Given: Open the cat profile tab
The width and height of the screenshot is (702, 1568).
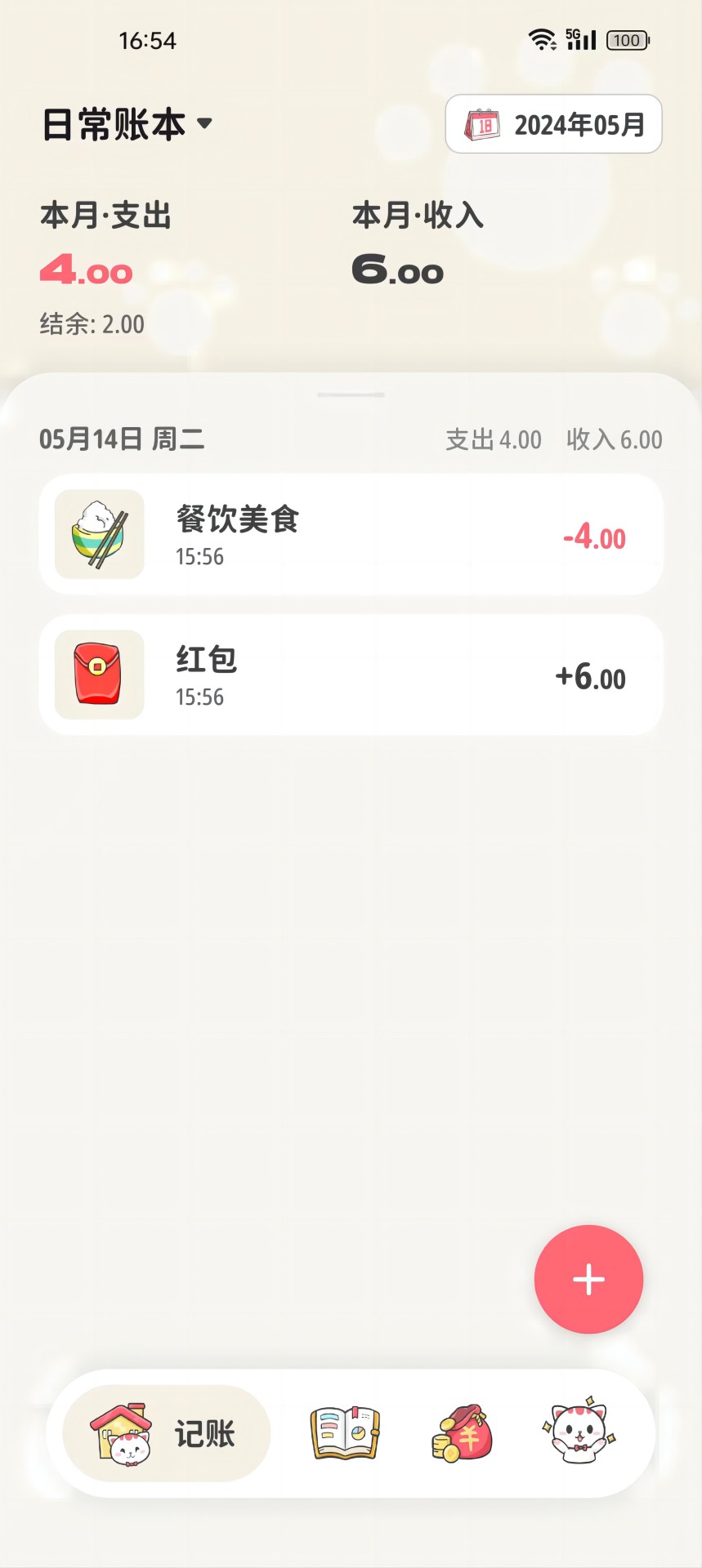Looking at the screenshot, I should coord(579,1433).
